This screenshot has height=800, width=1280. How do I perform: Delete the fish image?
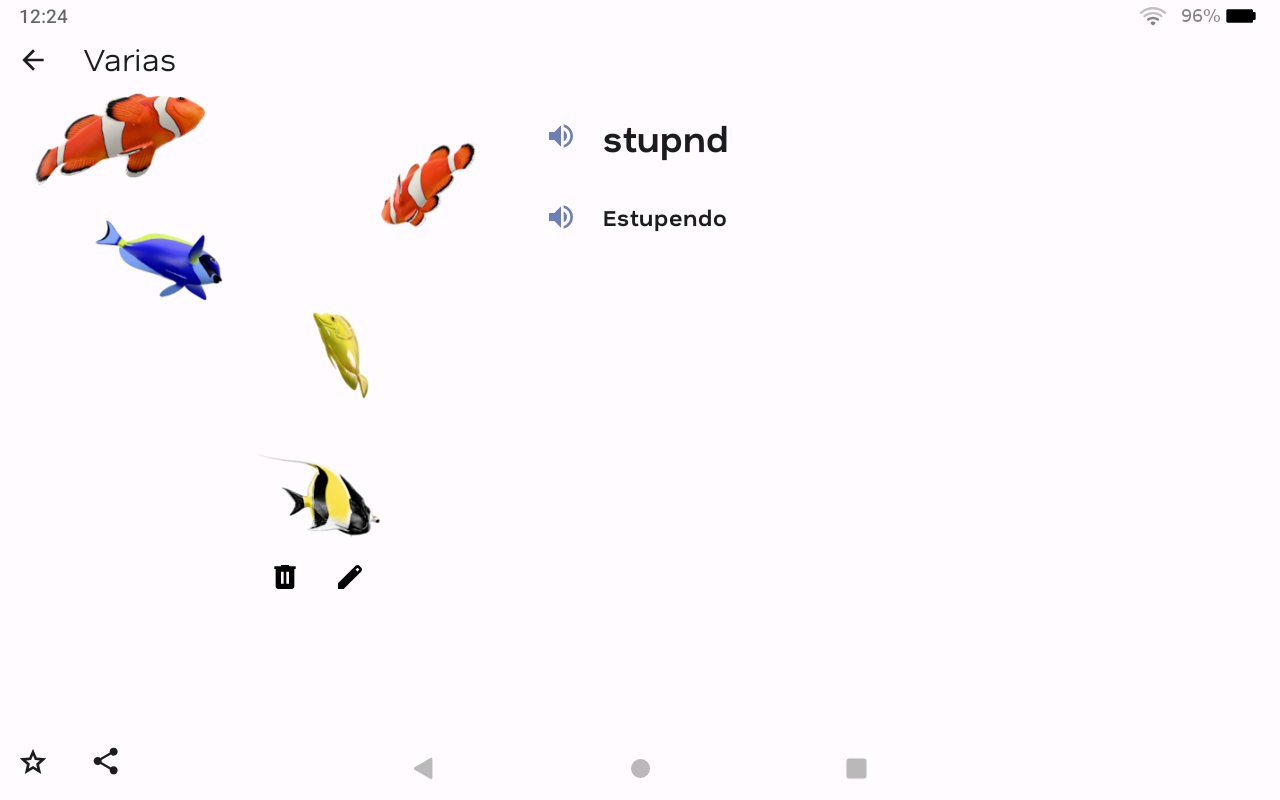point(285,577)
